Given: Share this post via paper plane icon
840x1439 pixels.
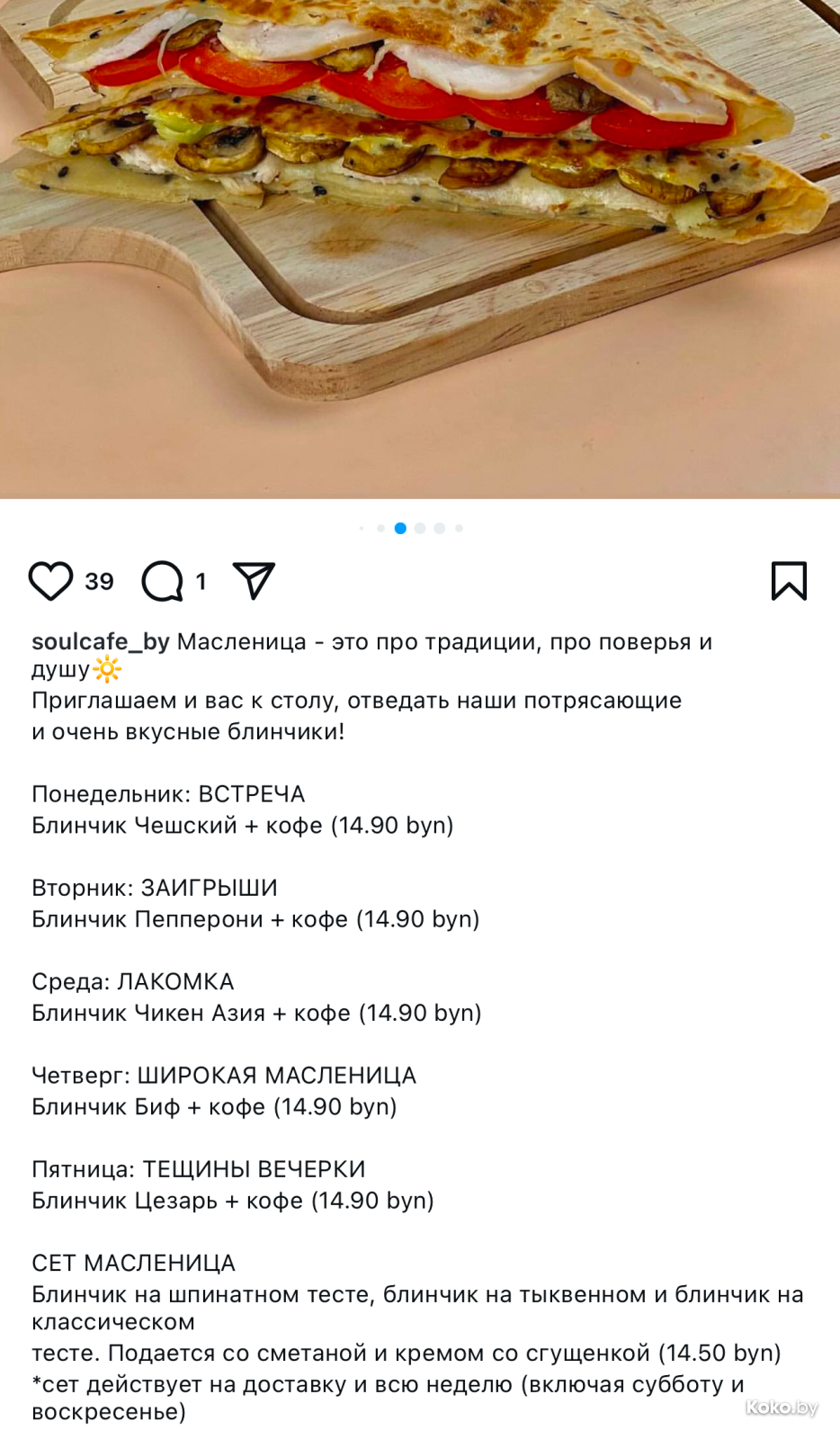Looking at the screenshot, I should (x=254, y=581).
